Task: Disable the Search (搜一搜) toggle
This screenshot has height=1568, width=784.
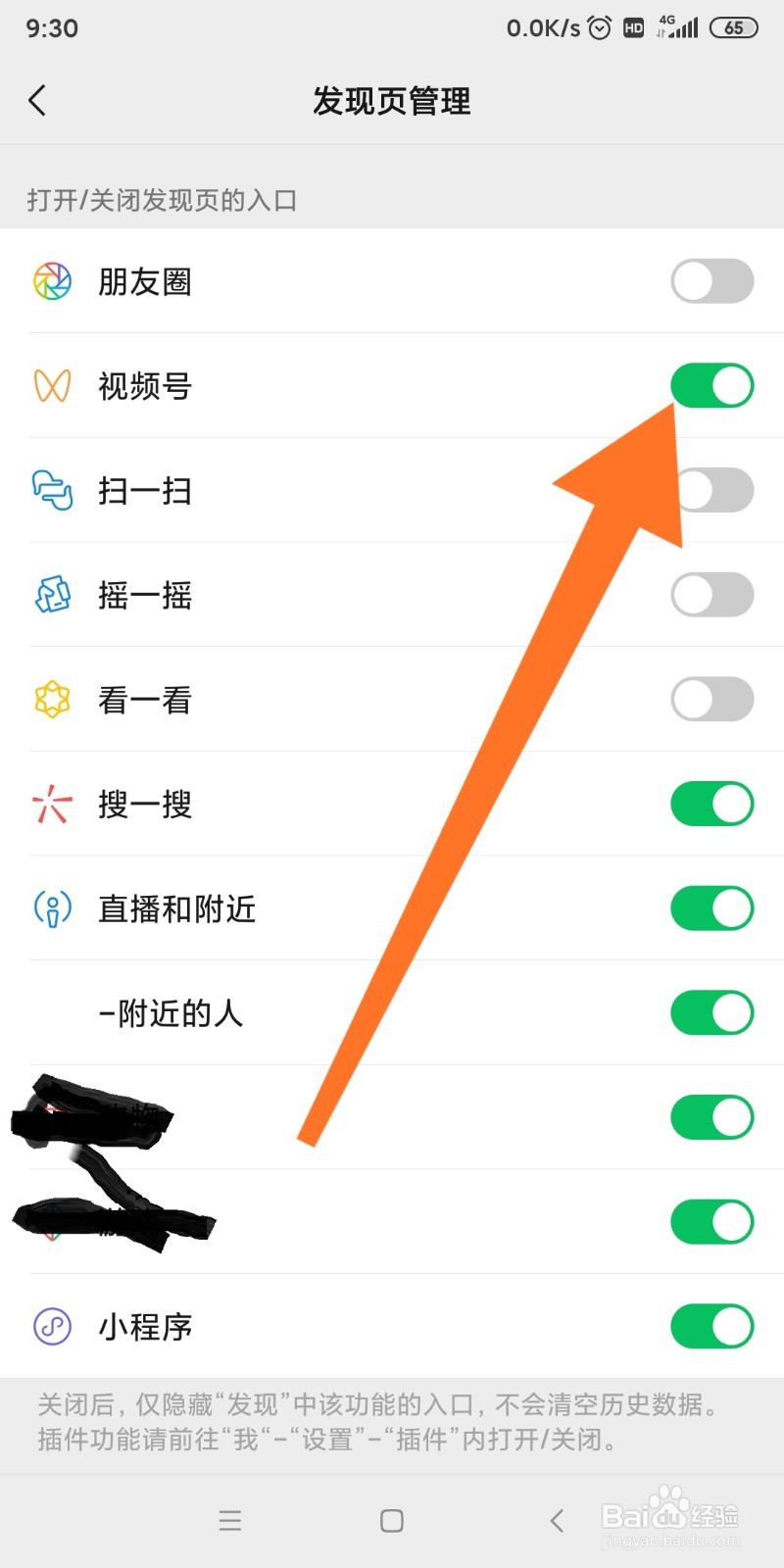Action: [x=712, y=805]
